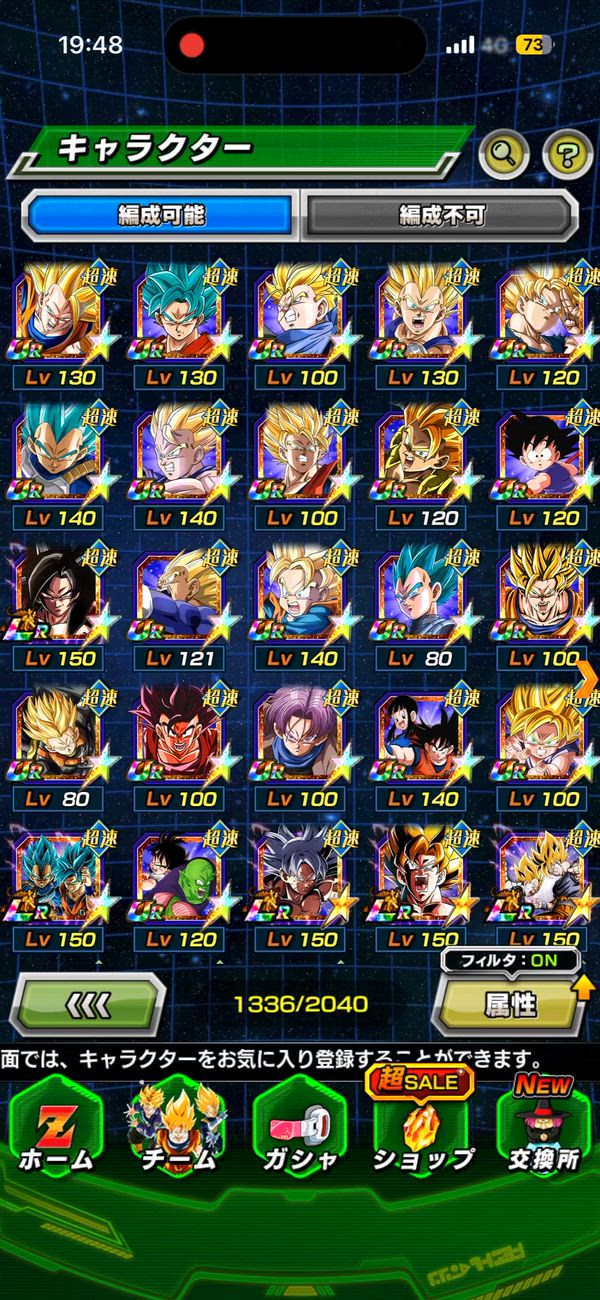This screenshot has height=1300, width=600.
Task: Open the チーム tab
Action: [176, 1130]
